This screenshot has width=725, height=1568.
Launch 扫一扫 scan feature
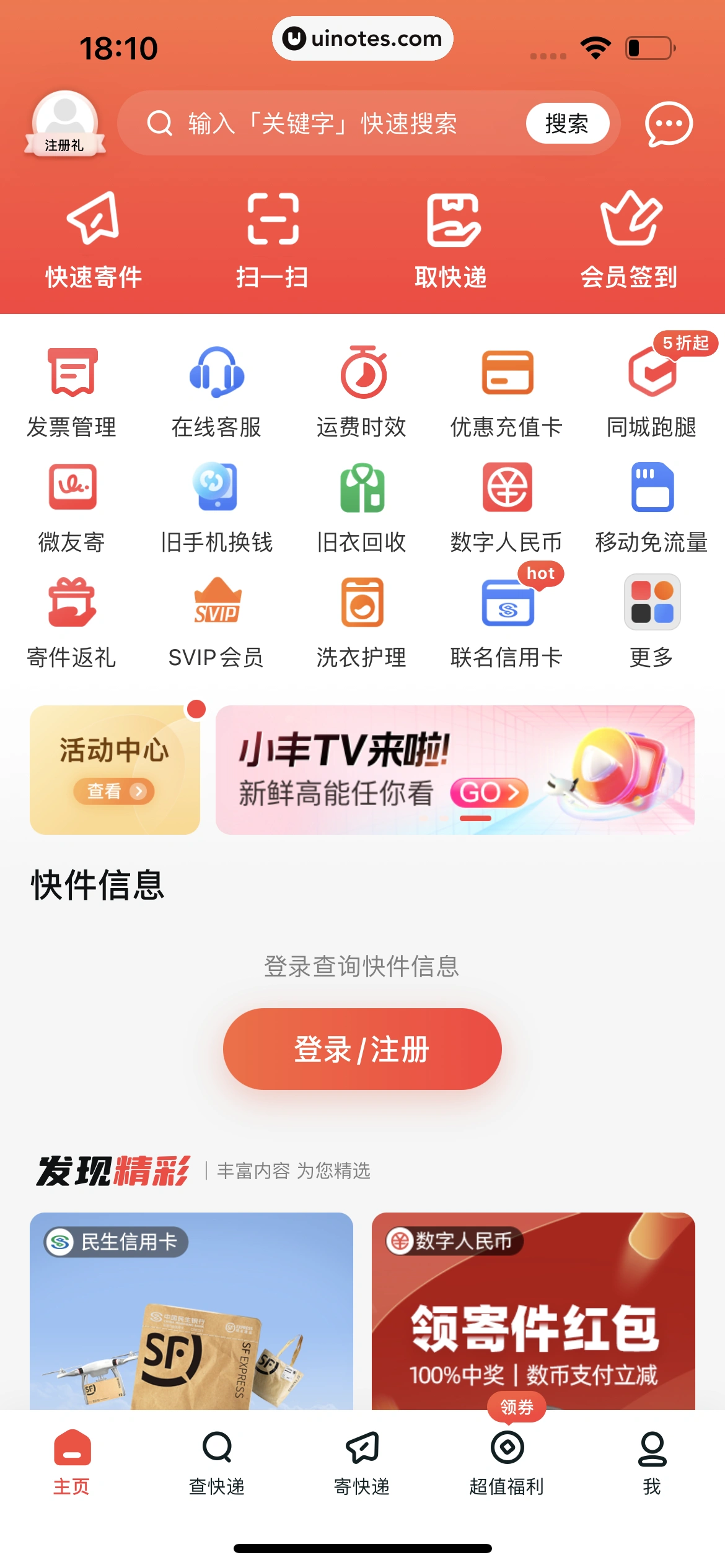click(273, 238)
